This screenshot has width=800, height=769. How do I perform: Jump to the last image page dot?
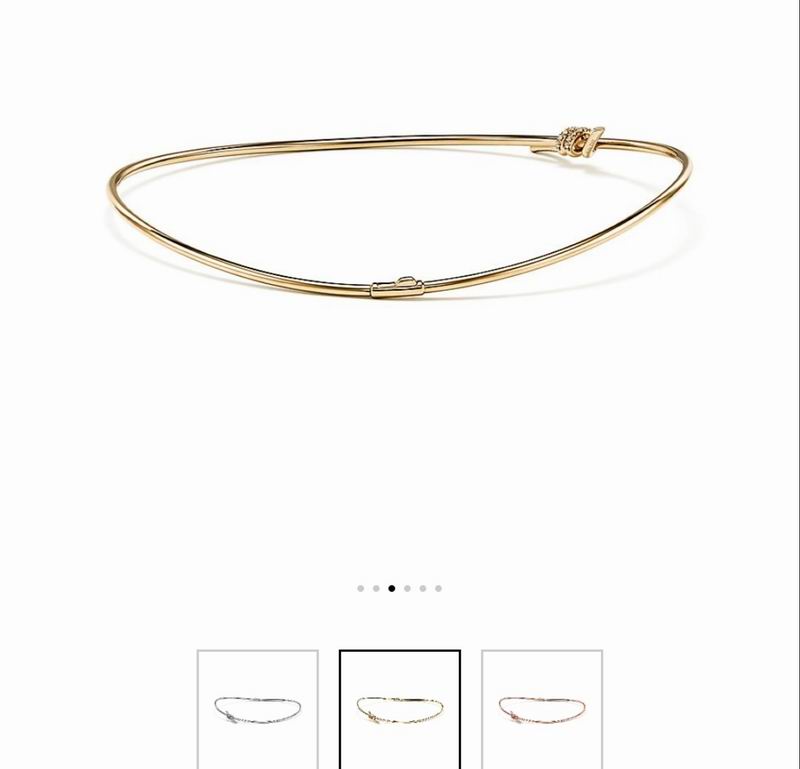pos(438,589)
